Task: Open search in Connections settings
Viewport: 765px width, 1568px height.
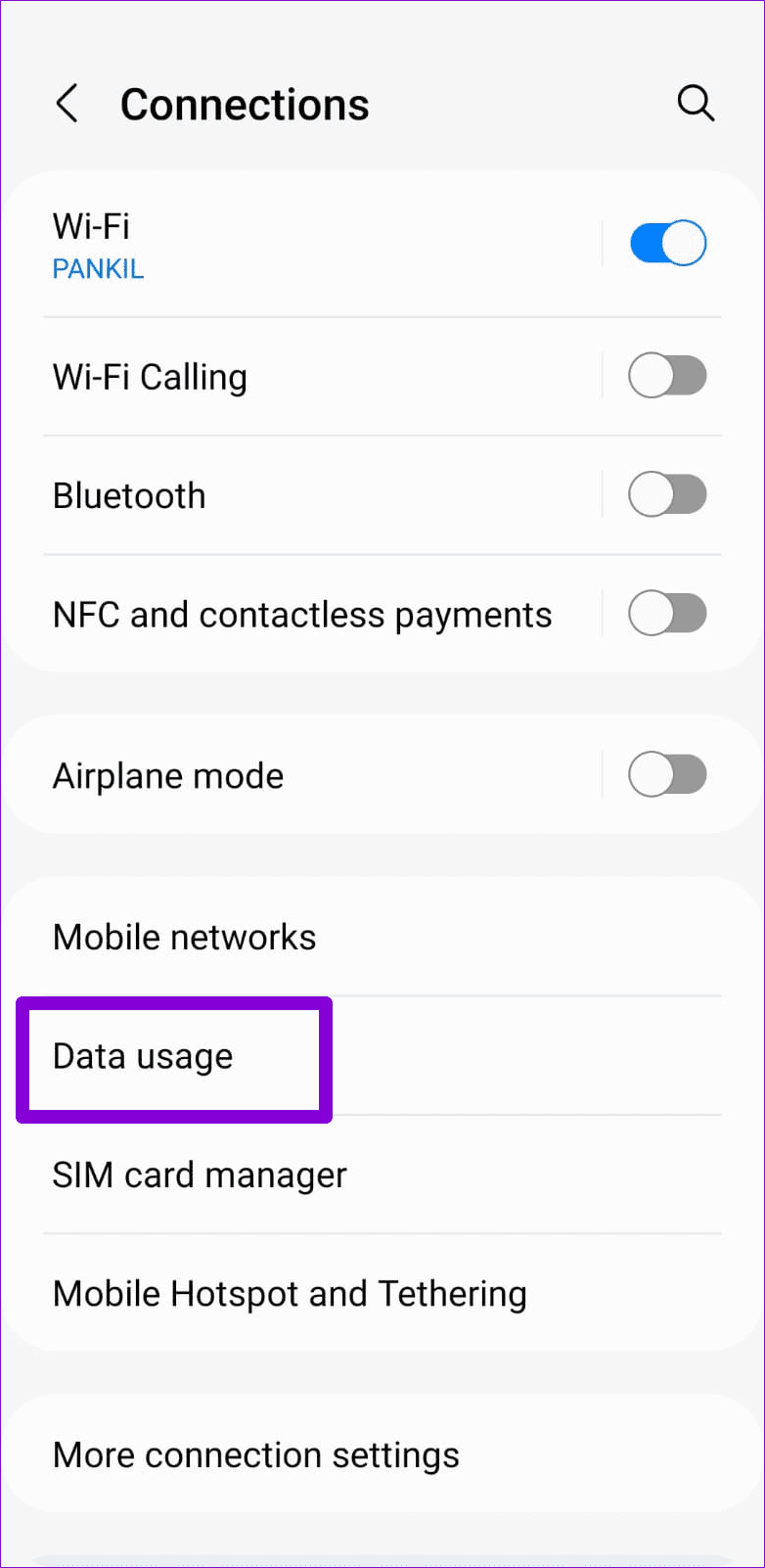Action: (x=696, y=104)
